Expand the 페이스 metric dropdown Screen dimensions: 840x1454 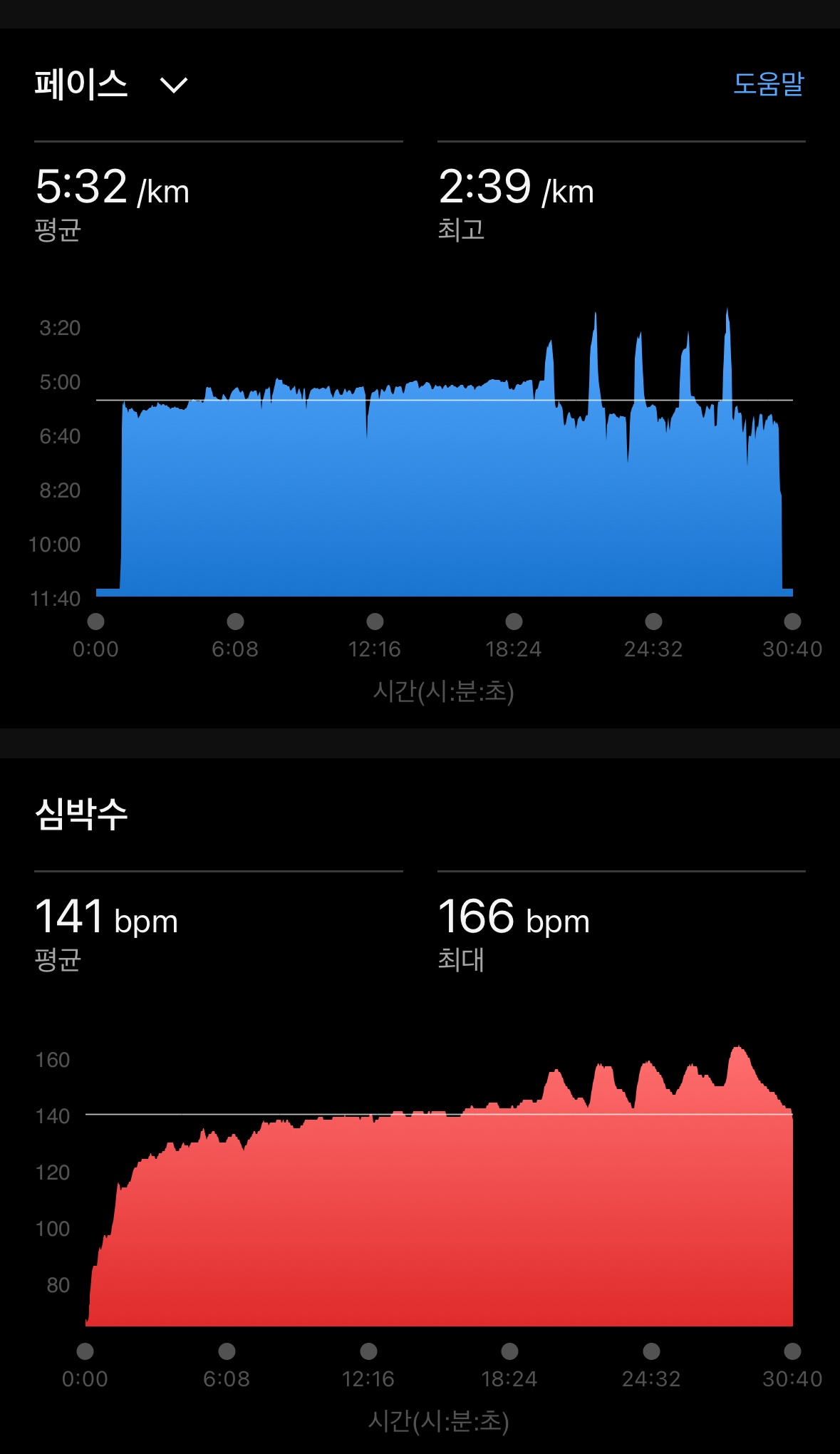click(x=173, y=86)
